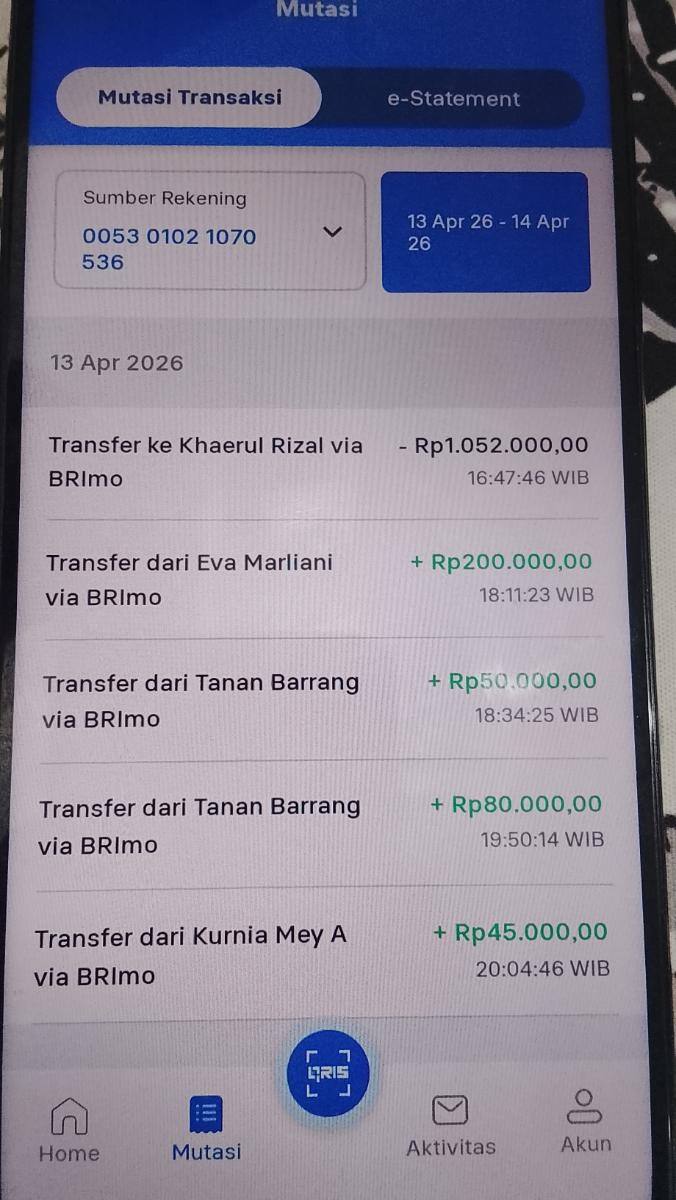Expand the Sumber Rekening account dropdown
This screenshot has width=676, height=1200.
point(333,231)
